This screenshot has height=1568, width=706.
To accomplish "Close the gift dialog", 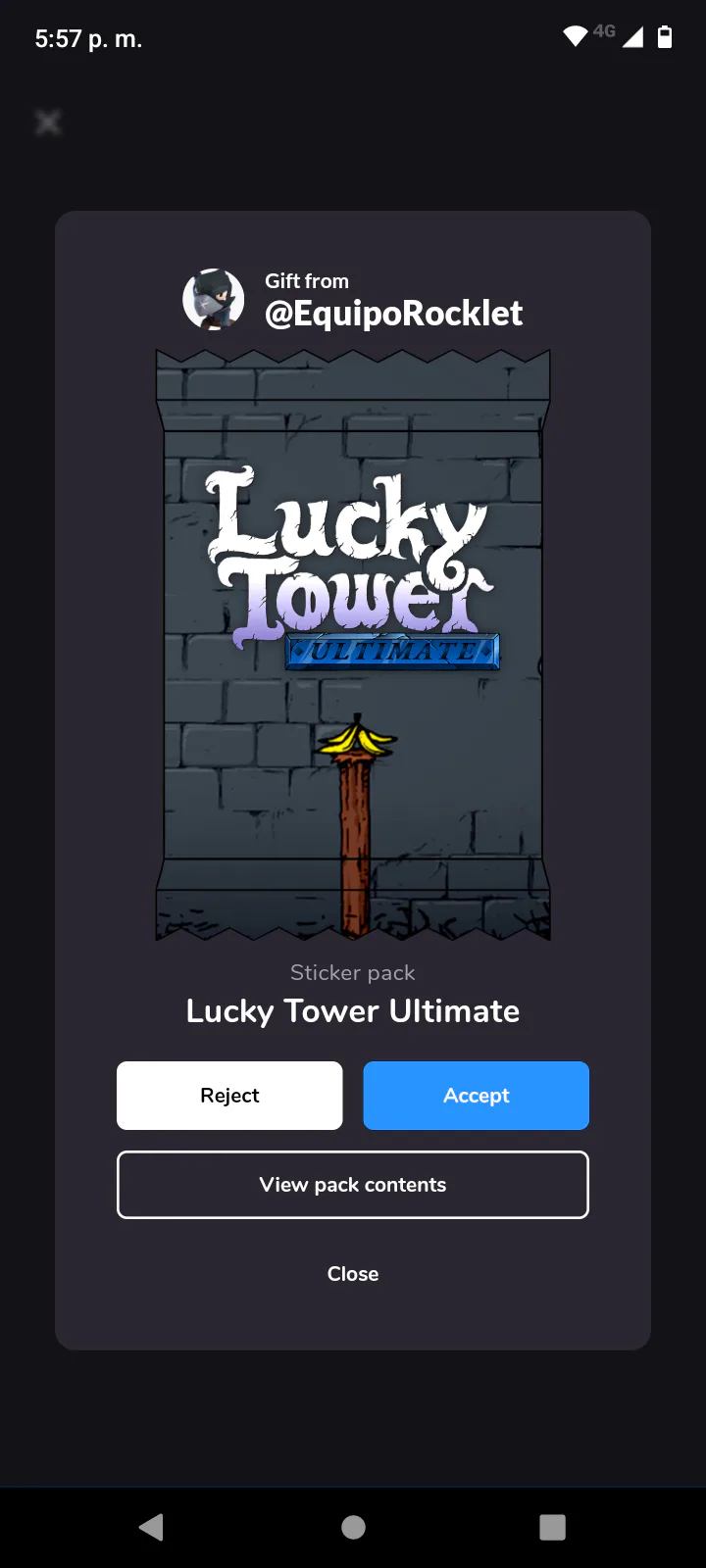I will point(353,1274).
